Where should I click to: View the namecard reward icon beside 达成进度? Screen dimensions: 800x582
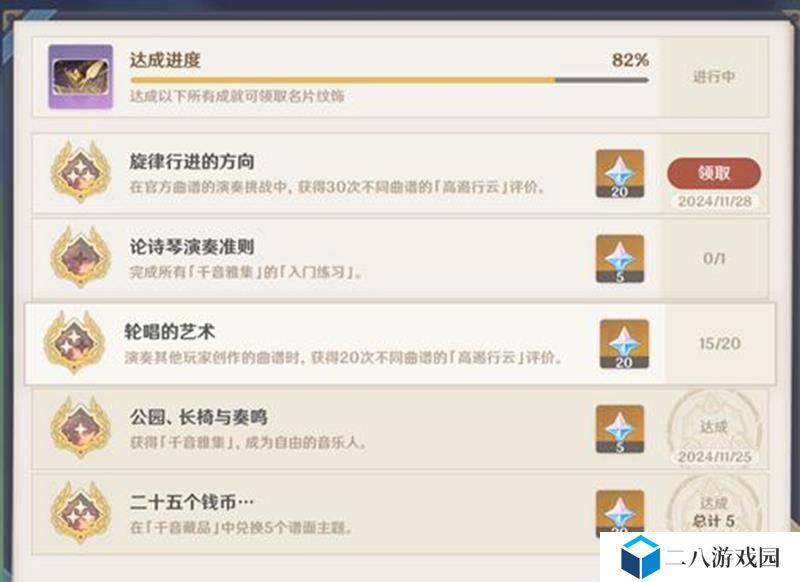pyautogui.click(x=80, y=76)
